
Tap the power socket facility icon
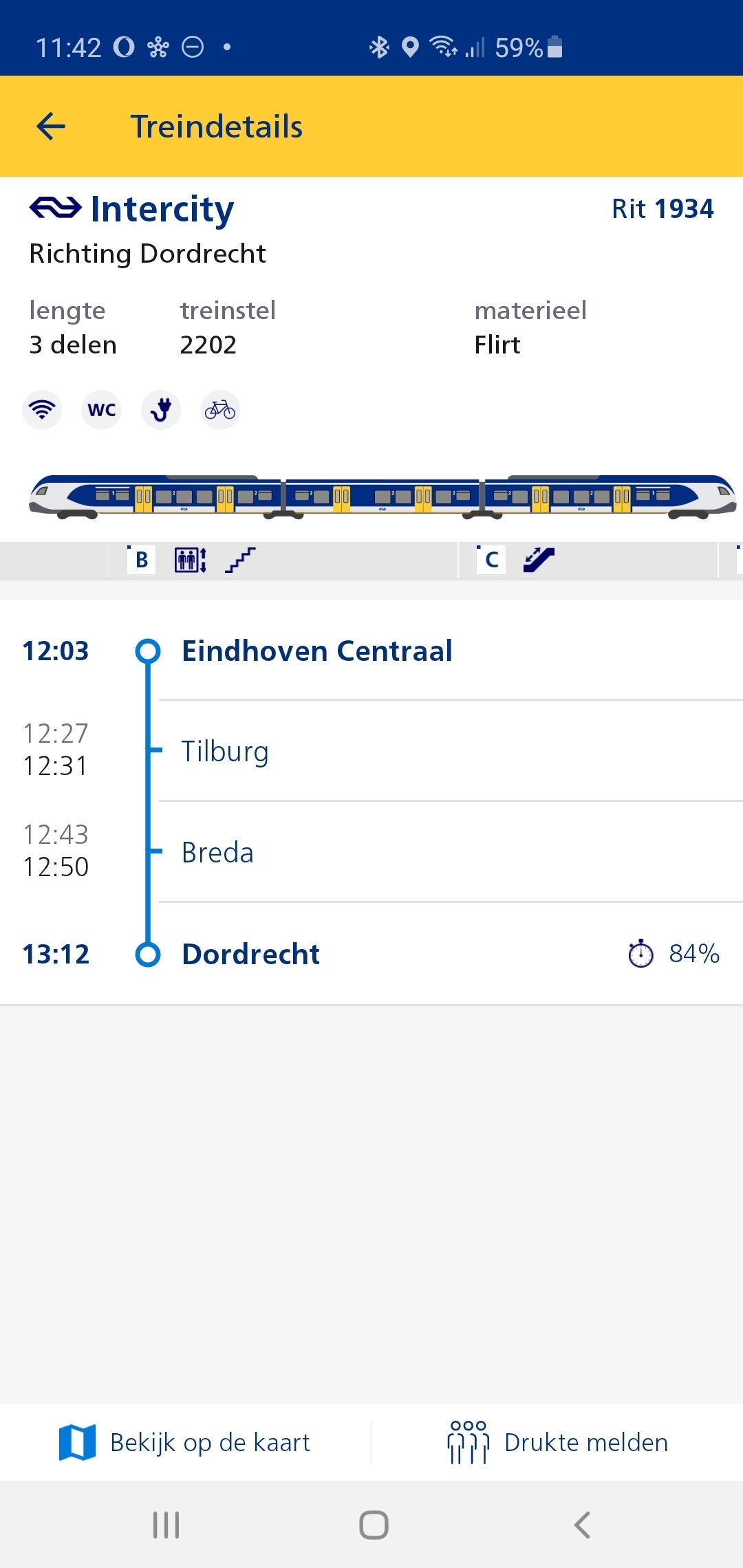click(x=161, y=410)
